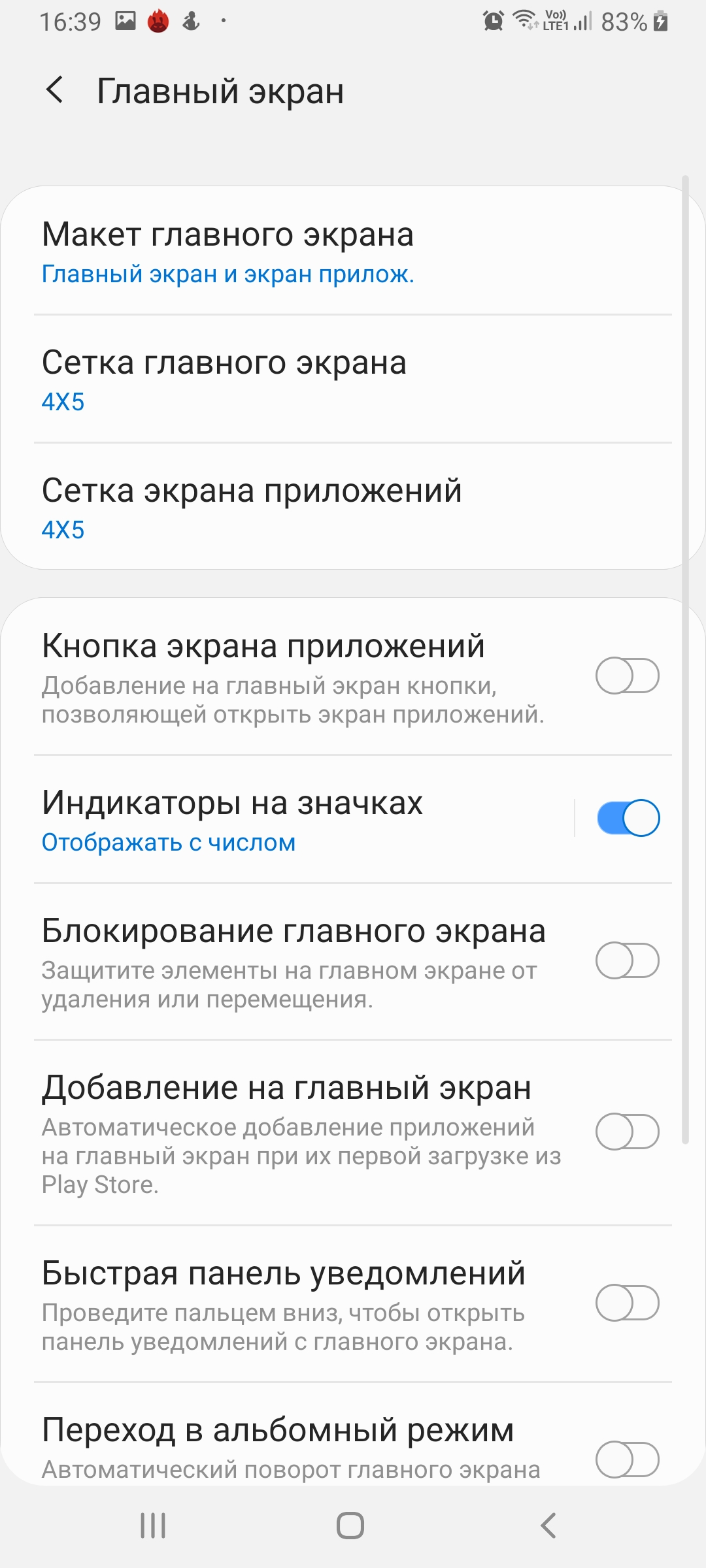Image resolution: width=706 pixels, height=1568 pixels.
Task: Turn off Индикаторы на значках switch
Action: coord(628,818)
